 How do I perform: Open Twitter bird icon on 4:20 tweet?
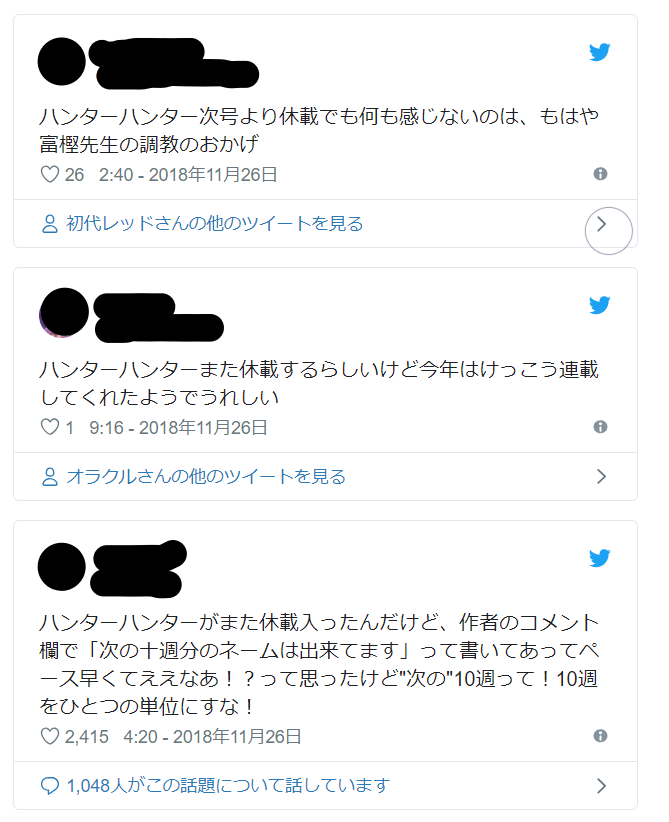[600, 558]
